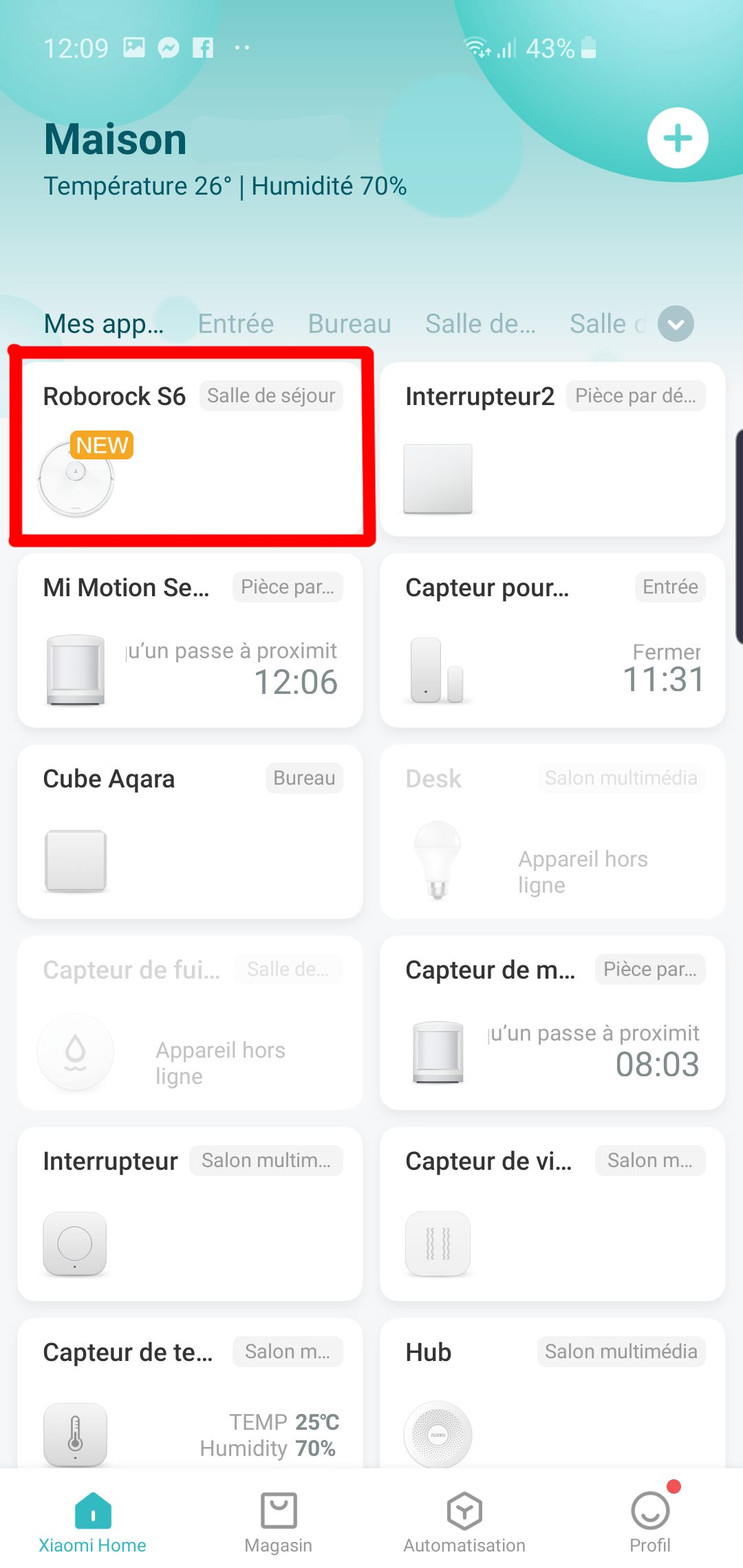Switch to the Bureau room tab
This screenshot has height=1568, width=743.
pos(349,324)
